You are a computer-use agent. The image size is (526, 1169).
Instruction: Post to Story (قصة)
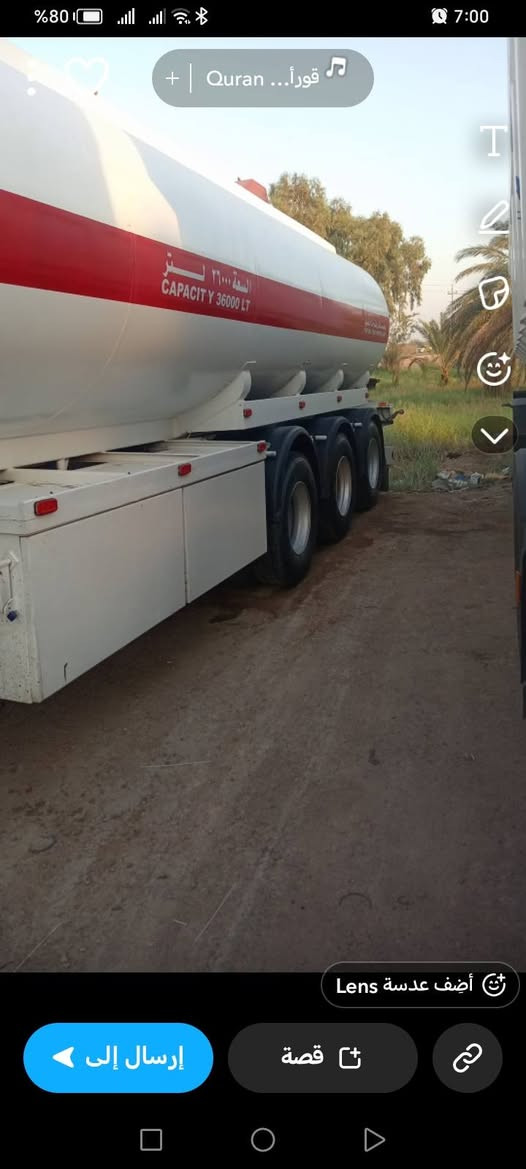[322, 1057]
